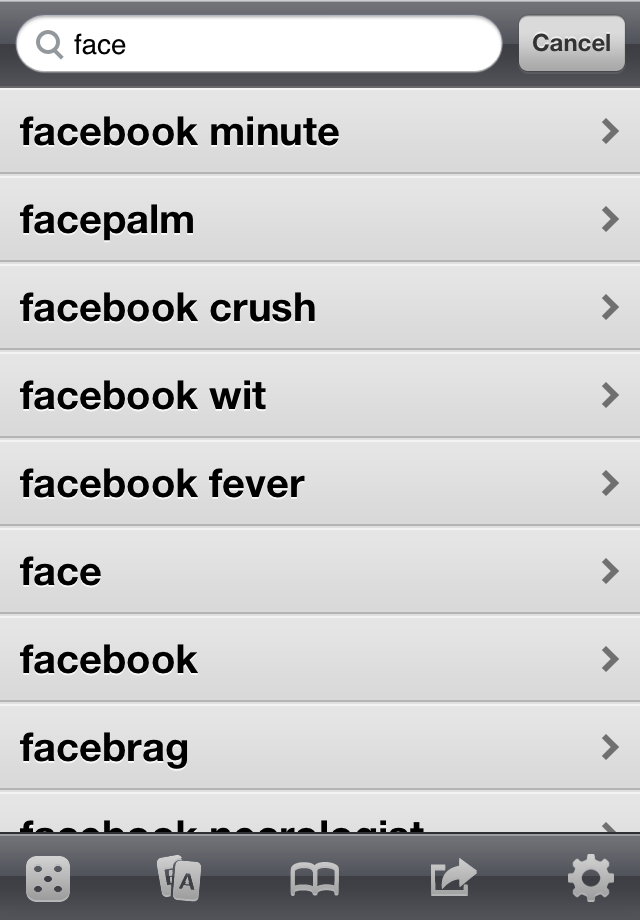Viewport: 640px width, 920px height.
Task: Select the 'facebook' entry
Action: click(320, 660)
